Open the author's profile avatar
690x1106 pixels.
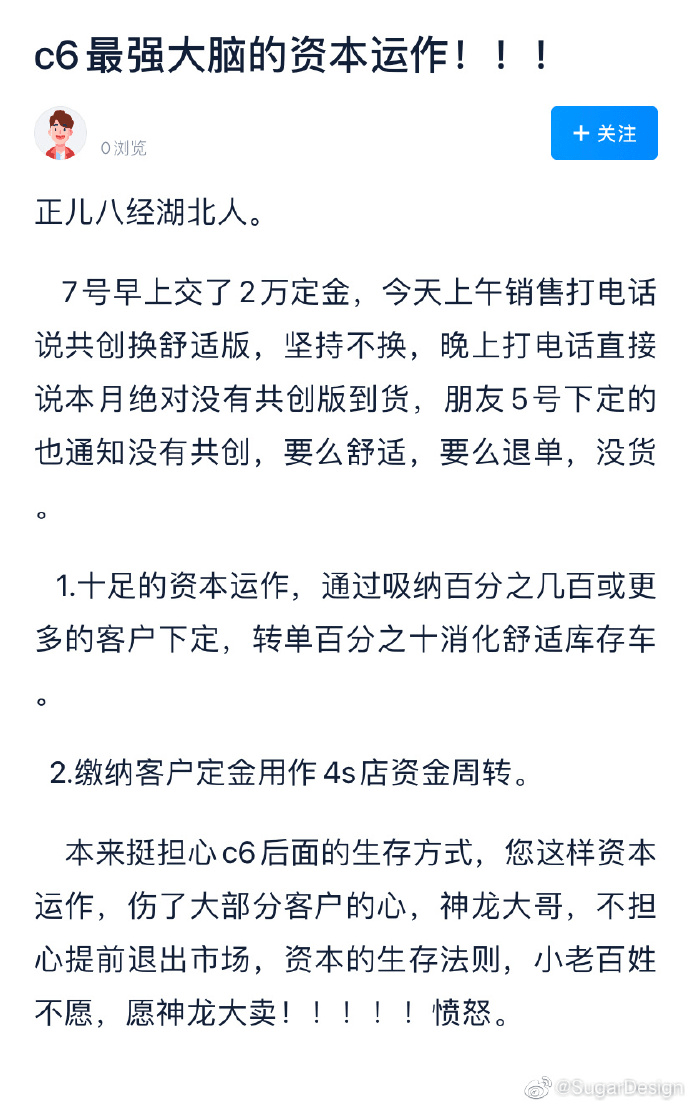(61, 133)
